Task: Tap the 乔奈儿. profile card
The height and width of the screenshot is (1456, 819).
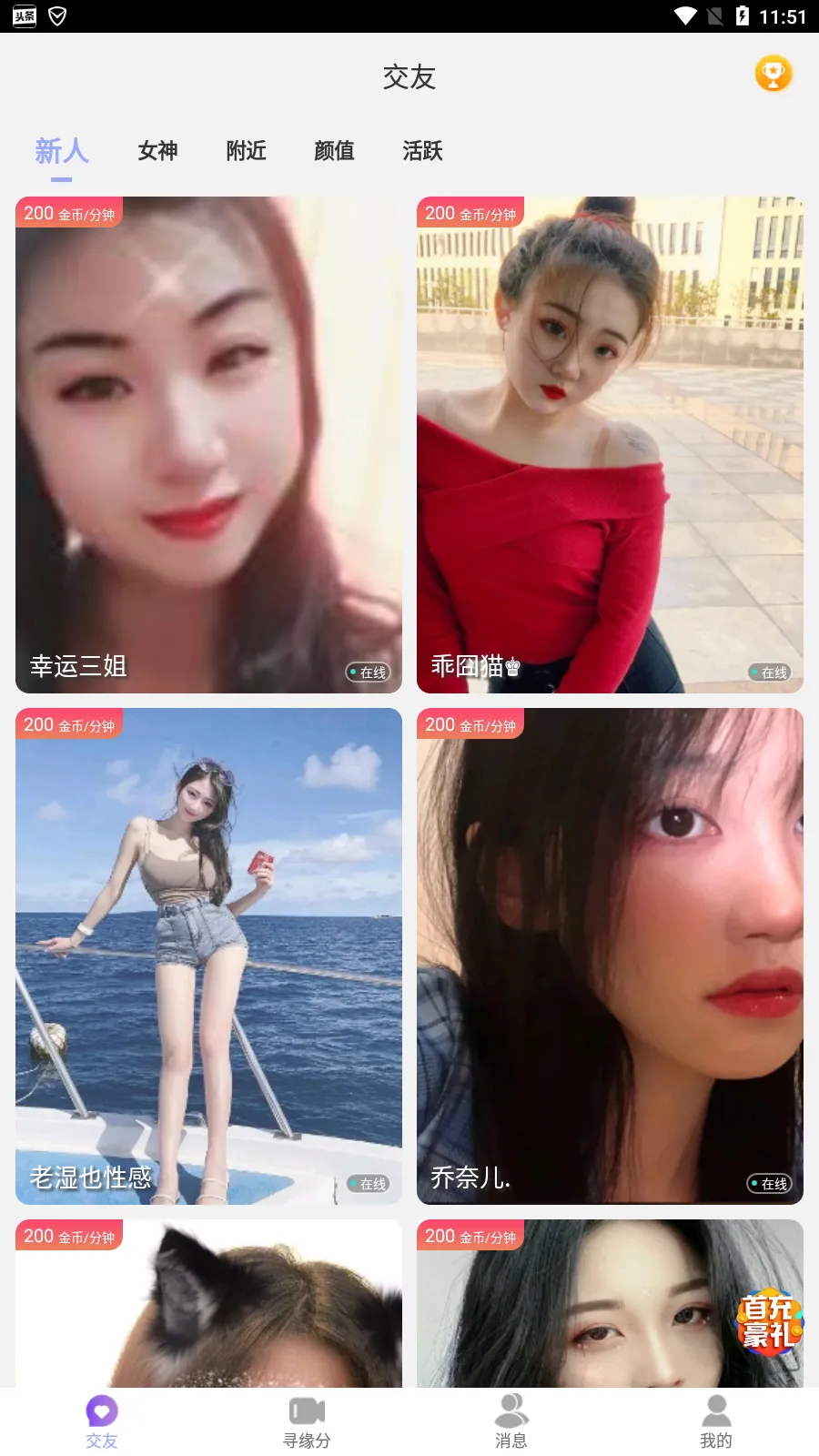Action: pos(610,955)
